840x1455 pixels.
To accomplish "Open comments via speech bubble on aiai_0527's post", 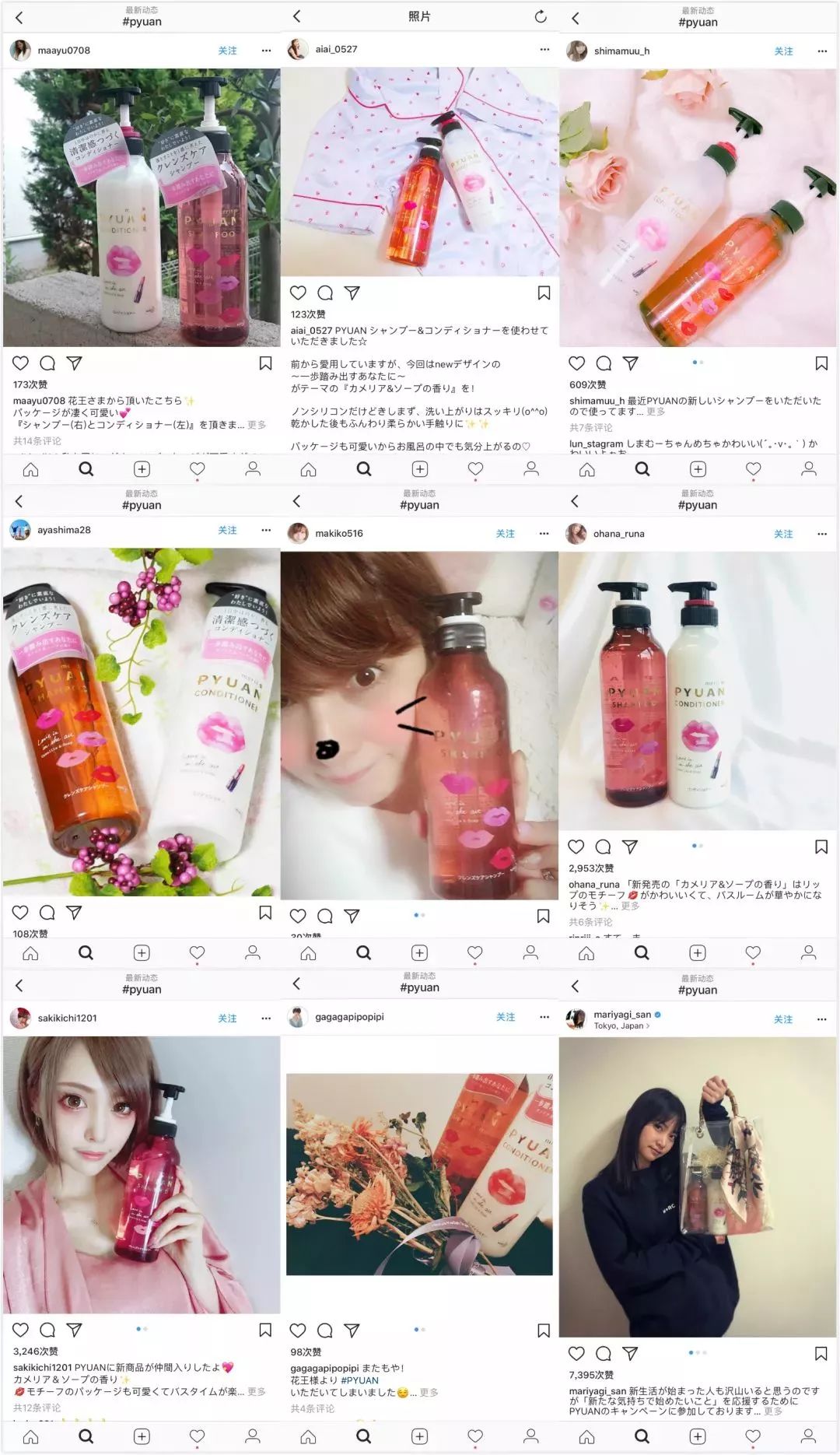I will pos(325,293).
